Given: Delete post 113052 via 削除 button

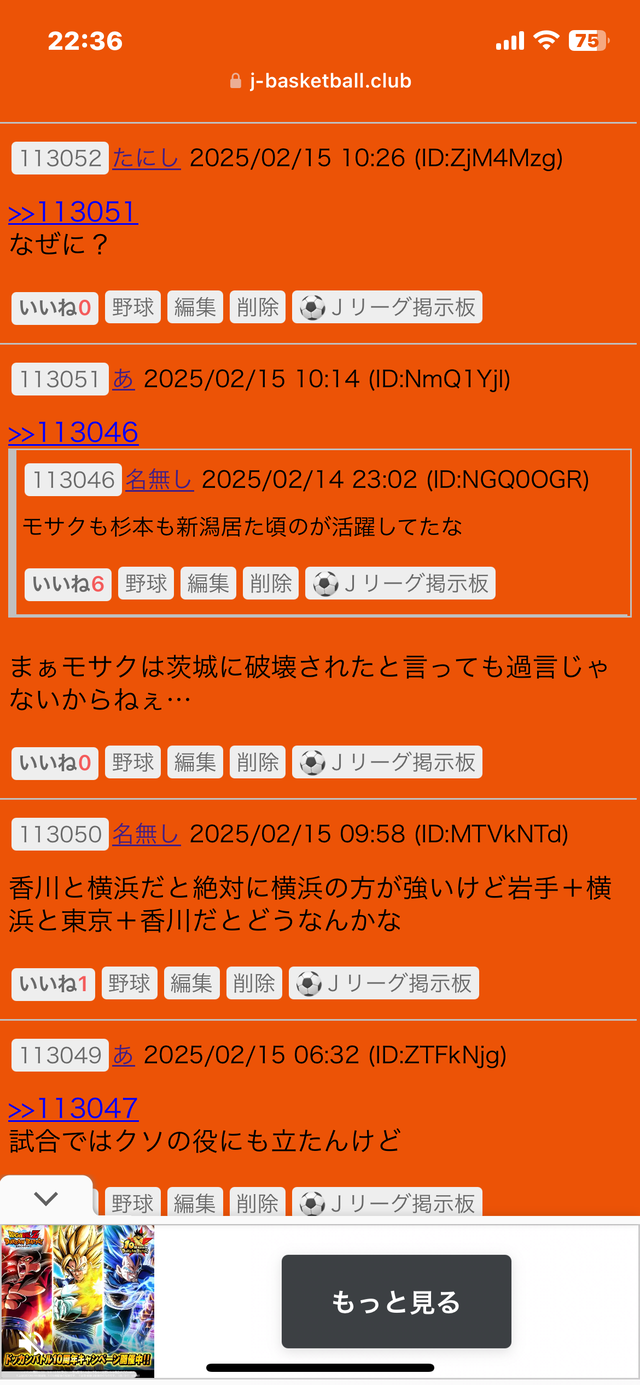Looking at the screenshot, I should (x=257, y=308).
